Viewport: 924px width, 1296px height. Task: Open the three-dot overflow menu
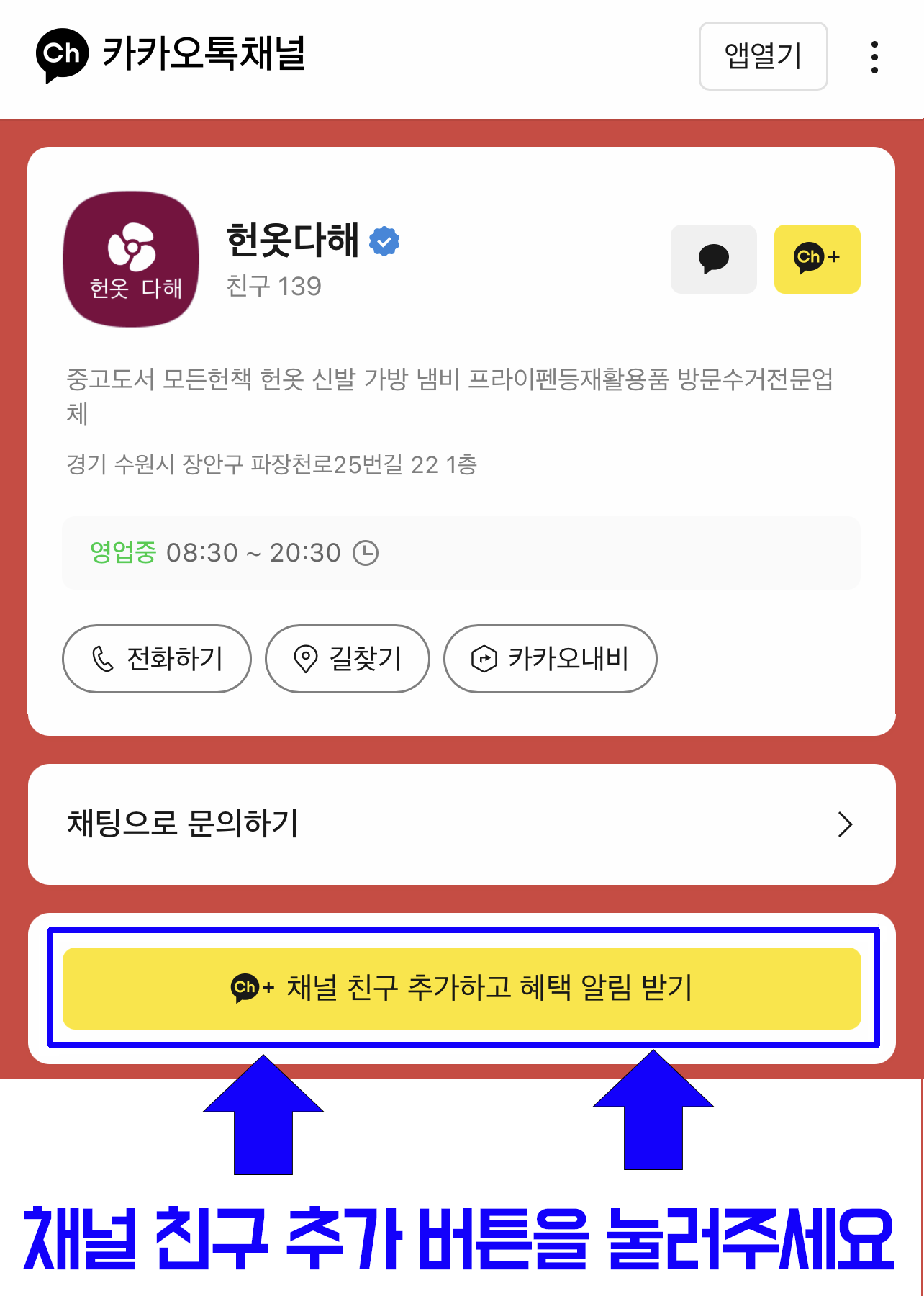(874, 57)
